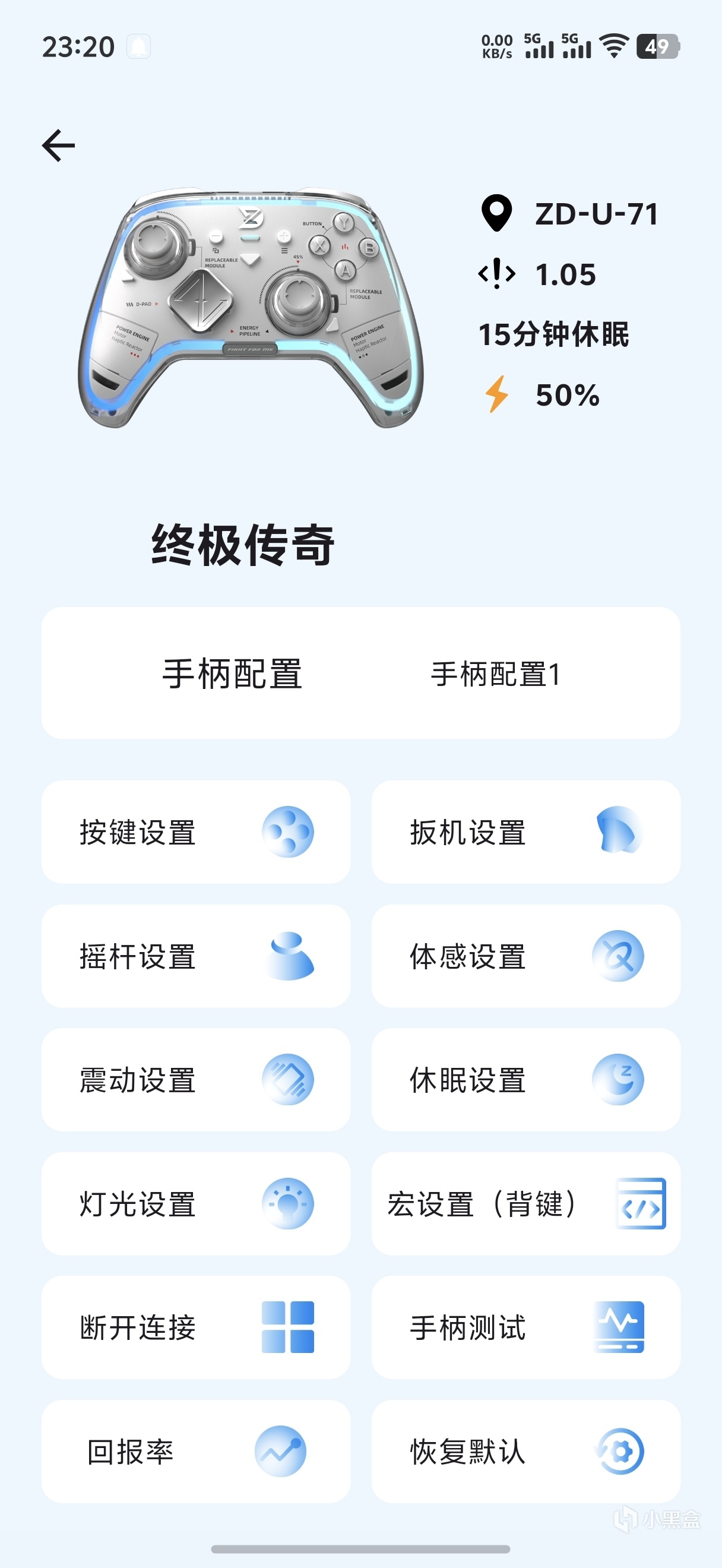
Task: Tap 断开连接 to disconnect the controller
Action: (196, 1327)
